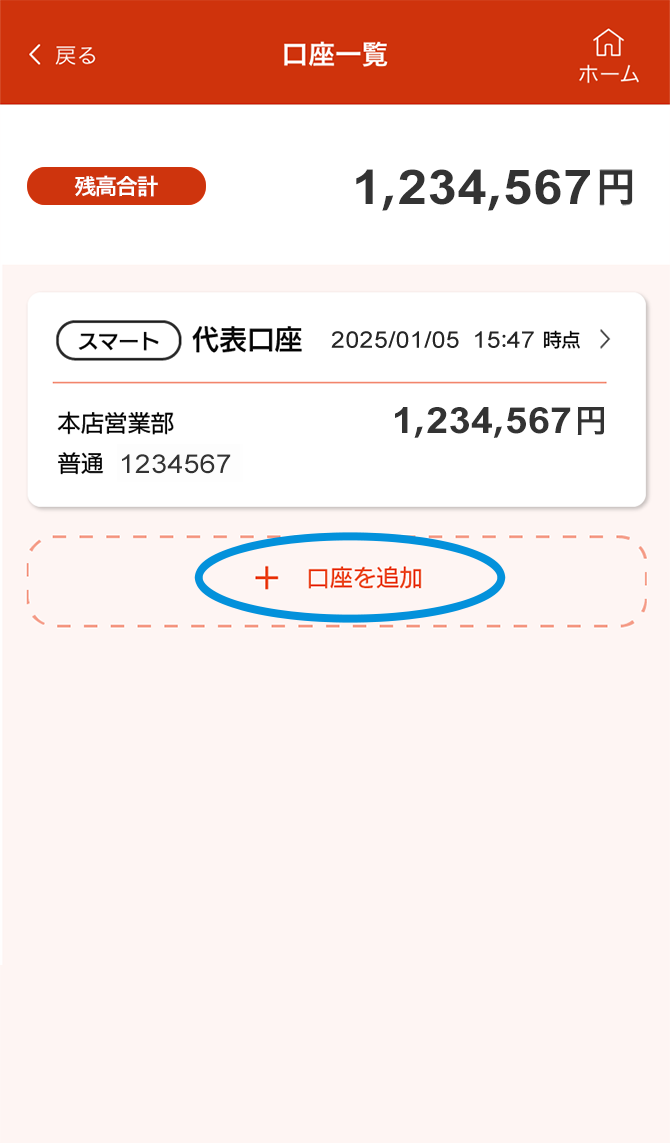Open the ホーム home icon
The image size is (670, 1145).
point(608,55)
